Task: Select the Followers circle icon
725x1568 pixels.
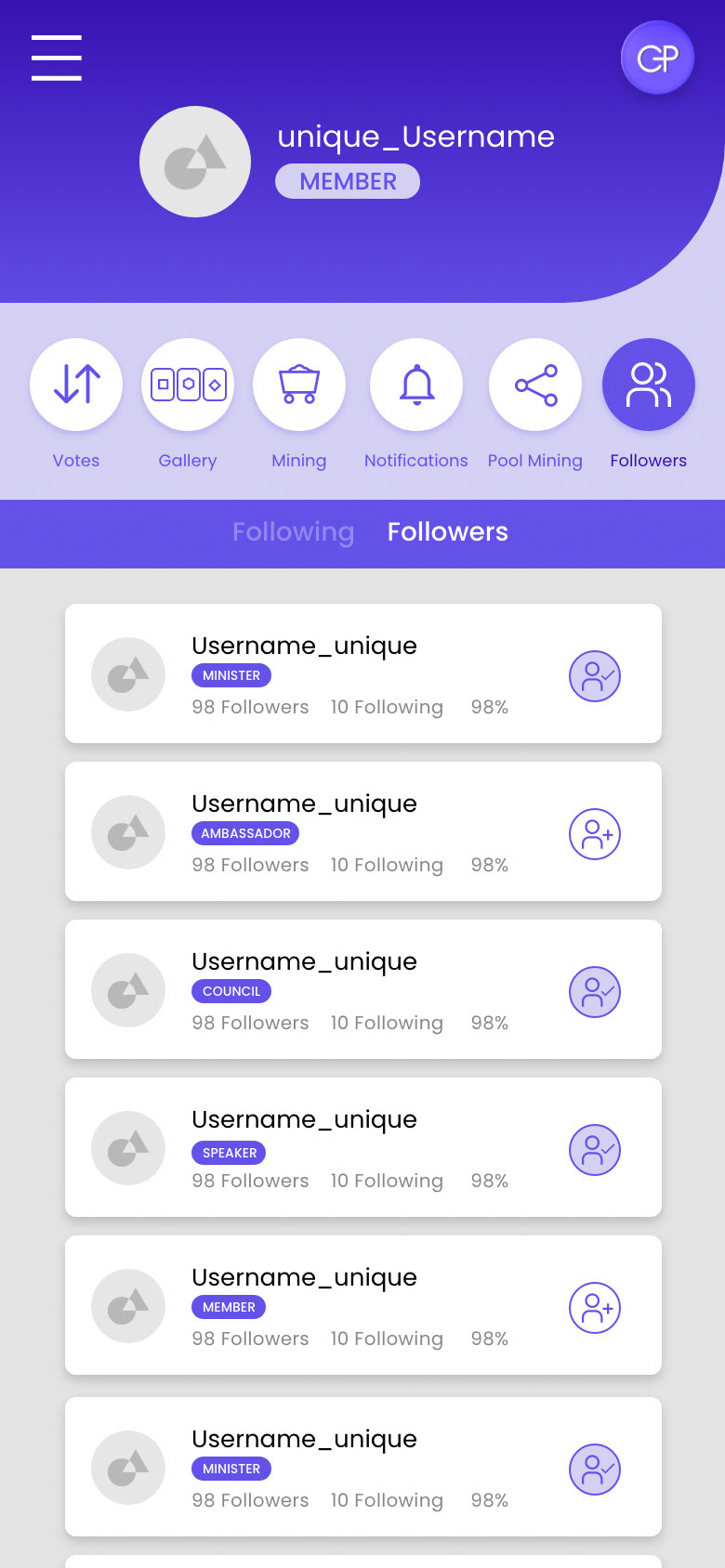Action: click(649, 385)
